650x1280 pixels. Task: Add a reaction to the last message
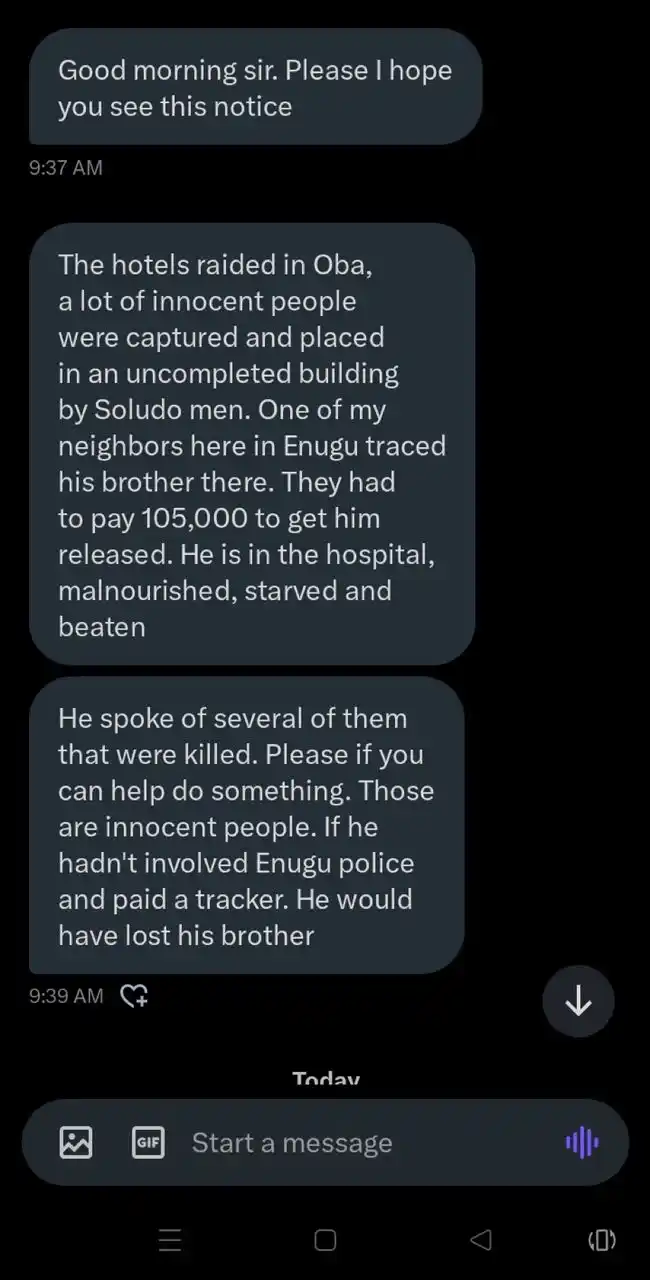point(134,996)
